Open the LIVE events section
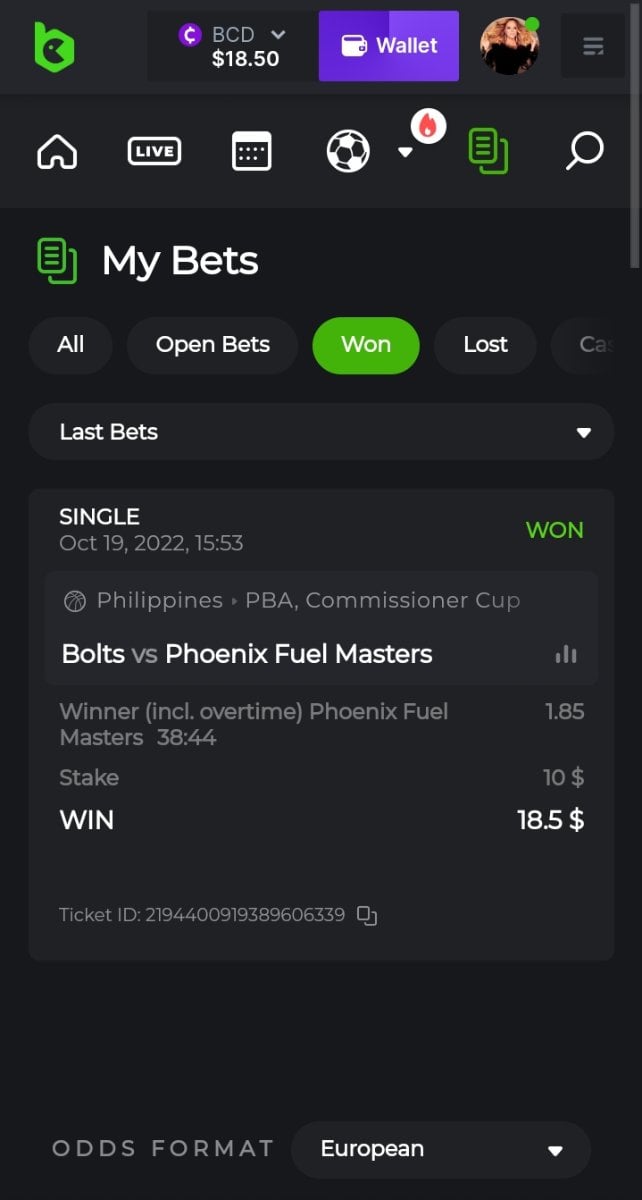This screenshot has width=642, height=1200. coord(154,152)
